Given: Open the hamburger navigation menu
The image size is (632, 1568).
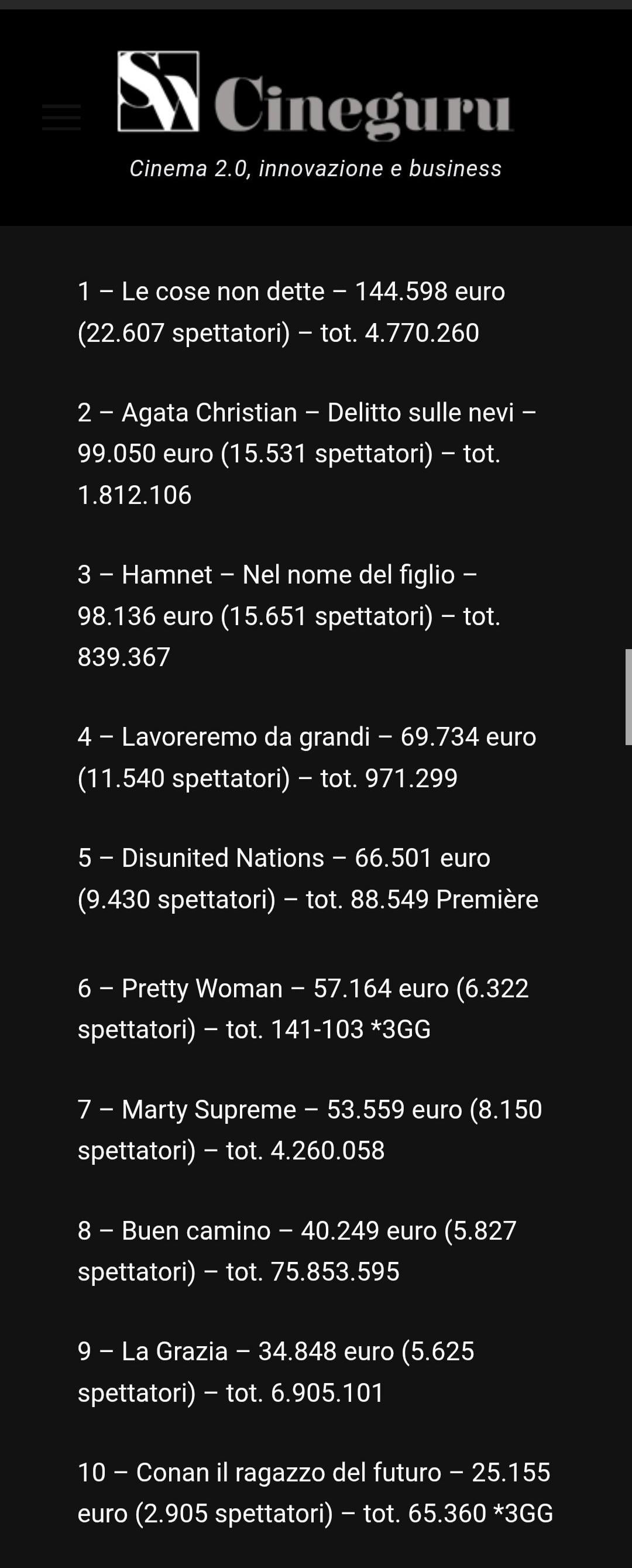Looking at the screenshot, I should 61,118.
